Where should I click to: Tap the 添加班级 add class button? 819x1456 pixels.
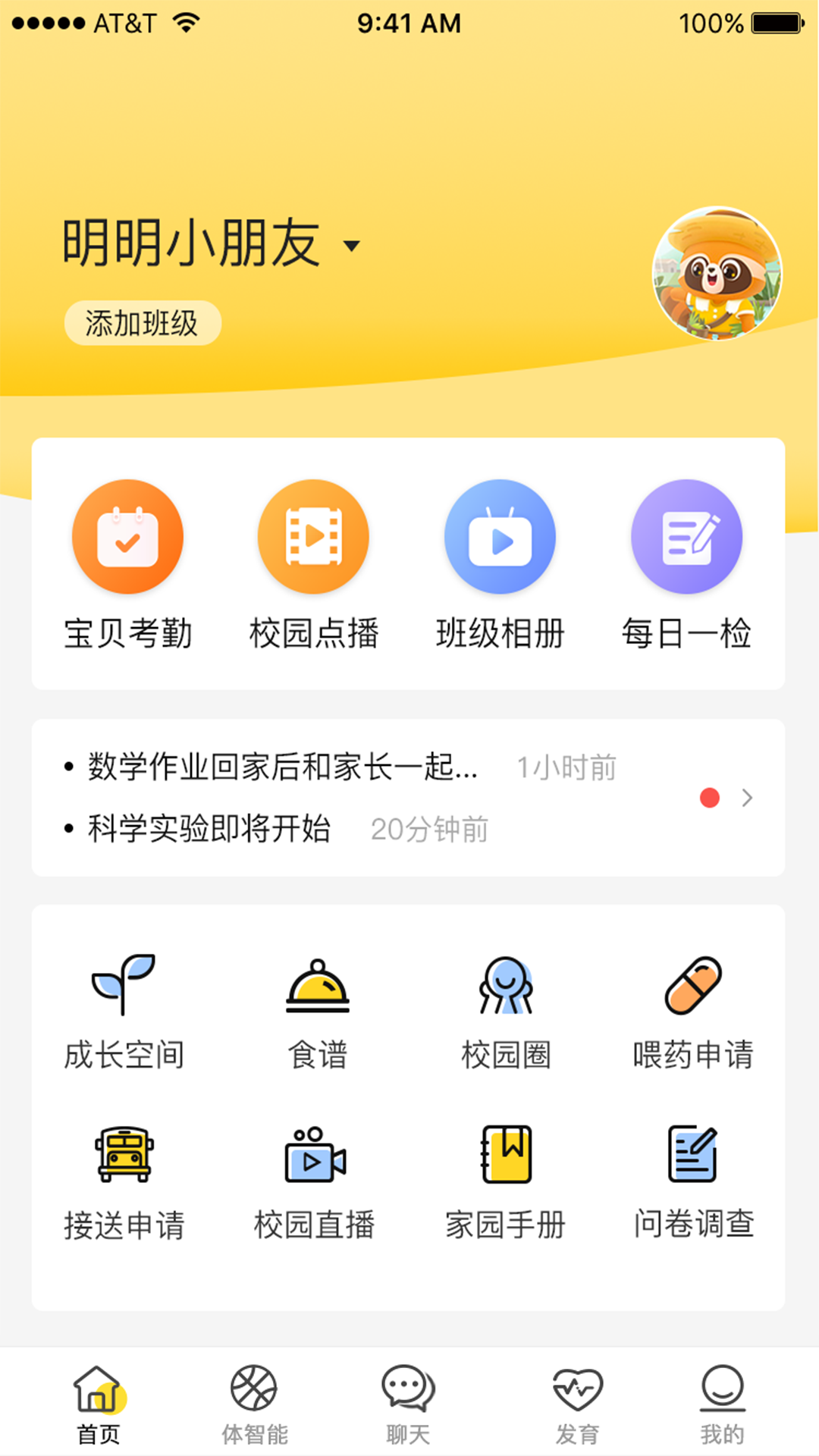[x=142, y=322]
